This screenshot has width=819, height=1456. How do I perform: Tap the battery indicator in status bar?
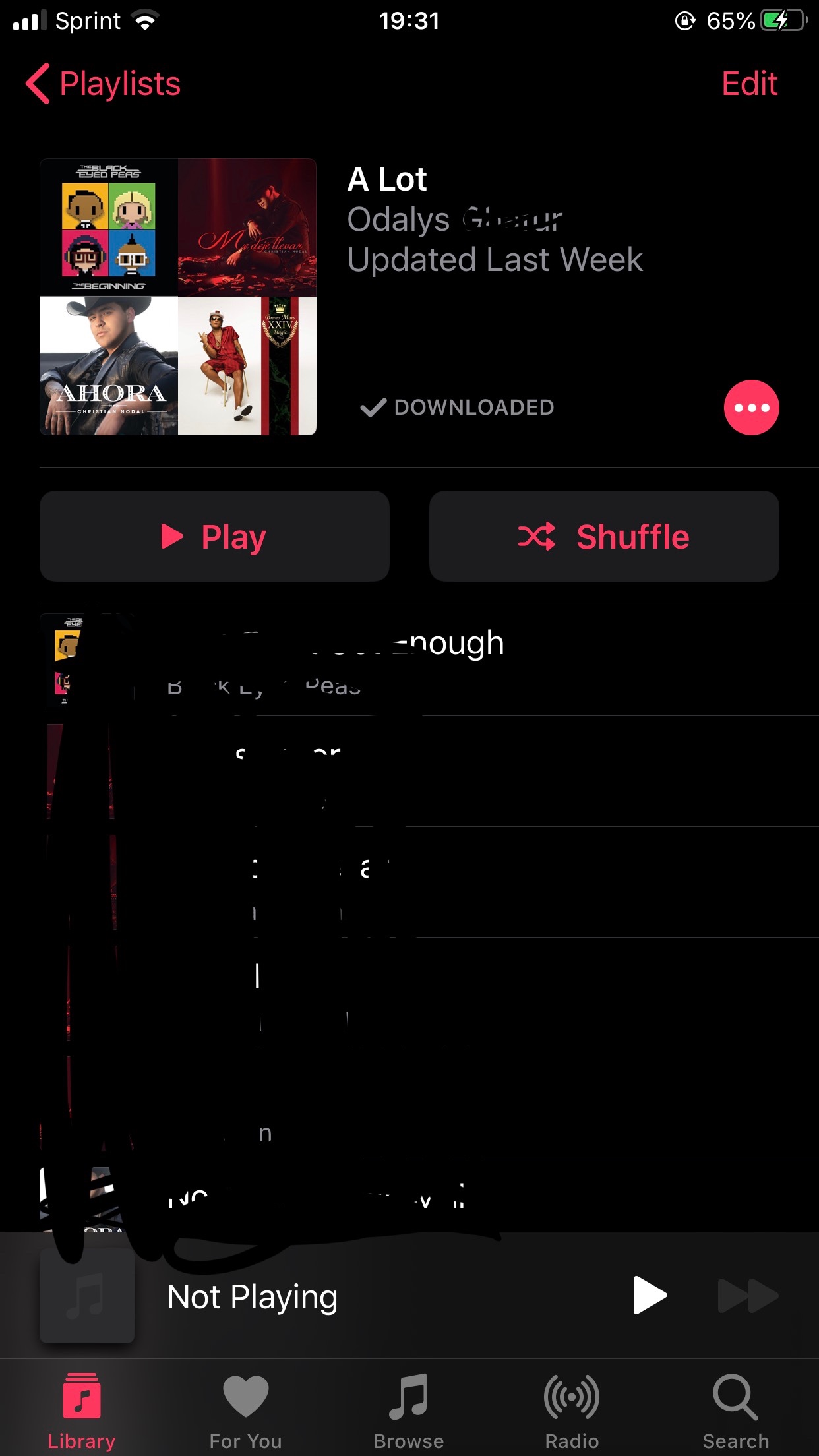(781, 21)
